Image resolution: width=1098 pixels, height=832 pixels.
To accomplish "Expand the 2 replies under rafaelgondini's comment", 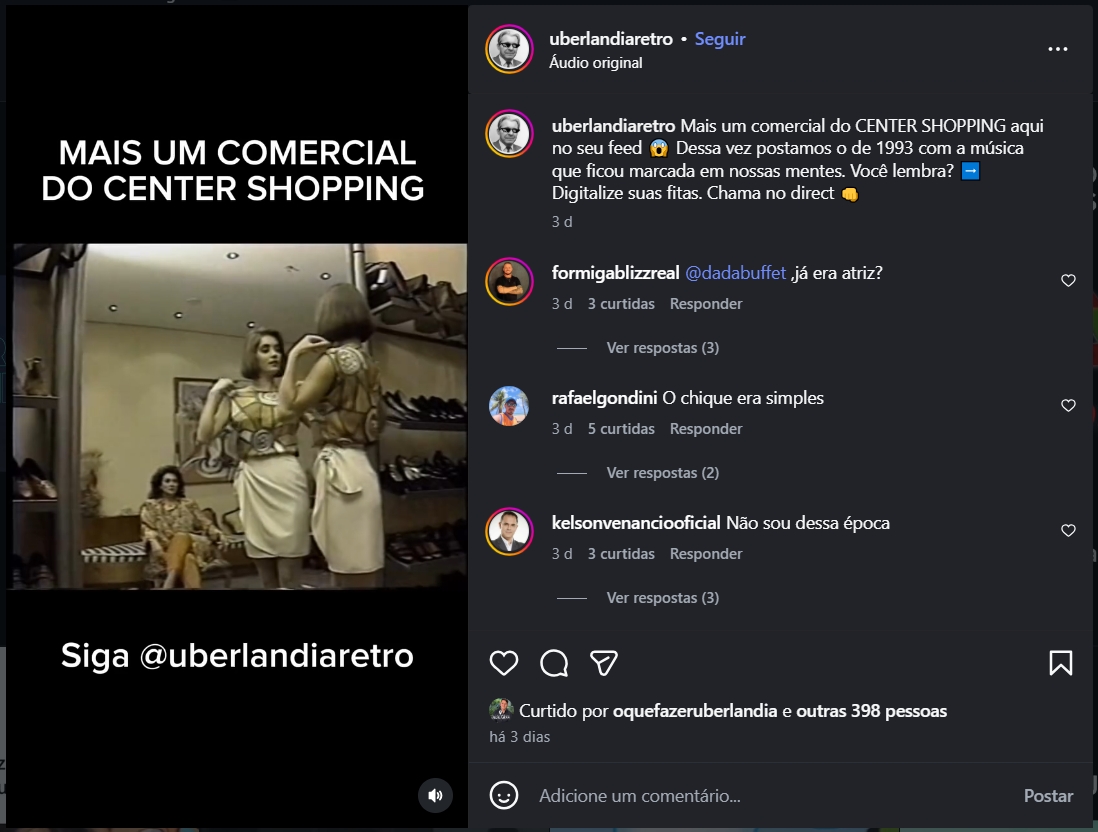I will [662, 473].
